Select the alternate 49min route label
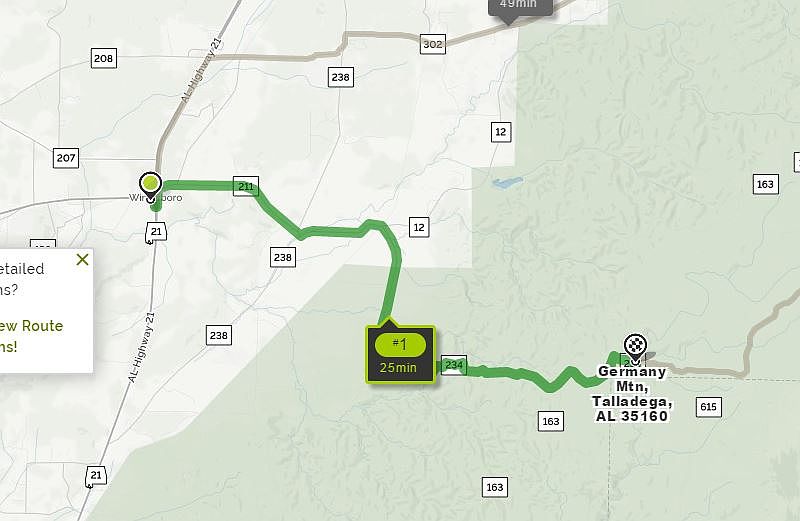Screen dimensions: 800x521 pos(518,5)
